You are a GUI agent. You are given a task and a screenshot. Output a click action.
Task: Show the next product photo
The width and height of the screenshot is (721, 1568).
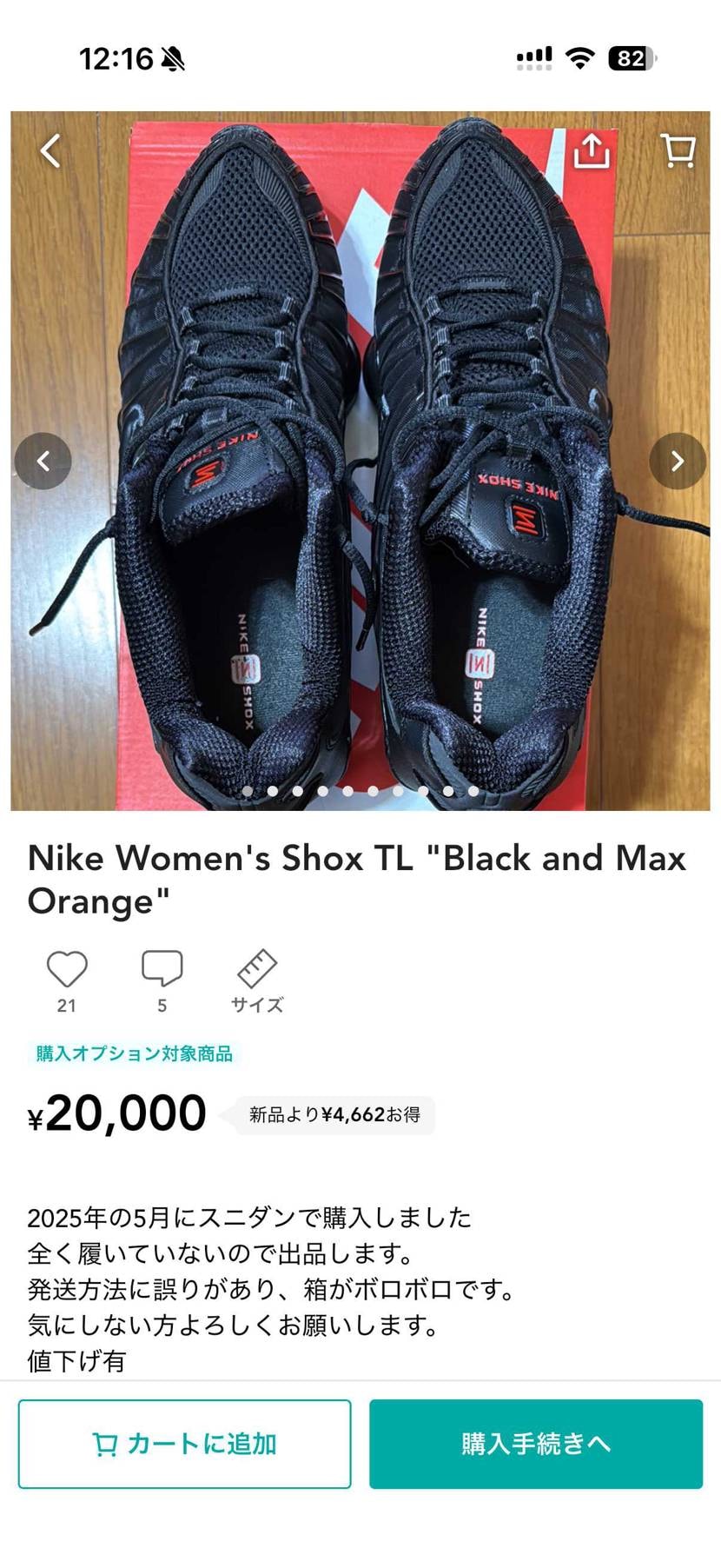[x=678, y=461]
